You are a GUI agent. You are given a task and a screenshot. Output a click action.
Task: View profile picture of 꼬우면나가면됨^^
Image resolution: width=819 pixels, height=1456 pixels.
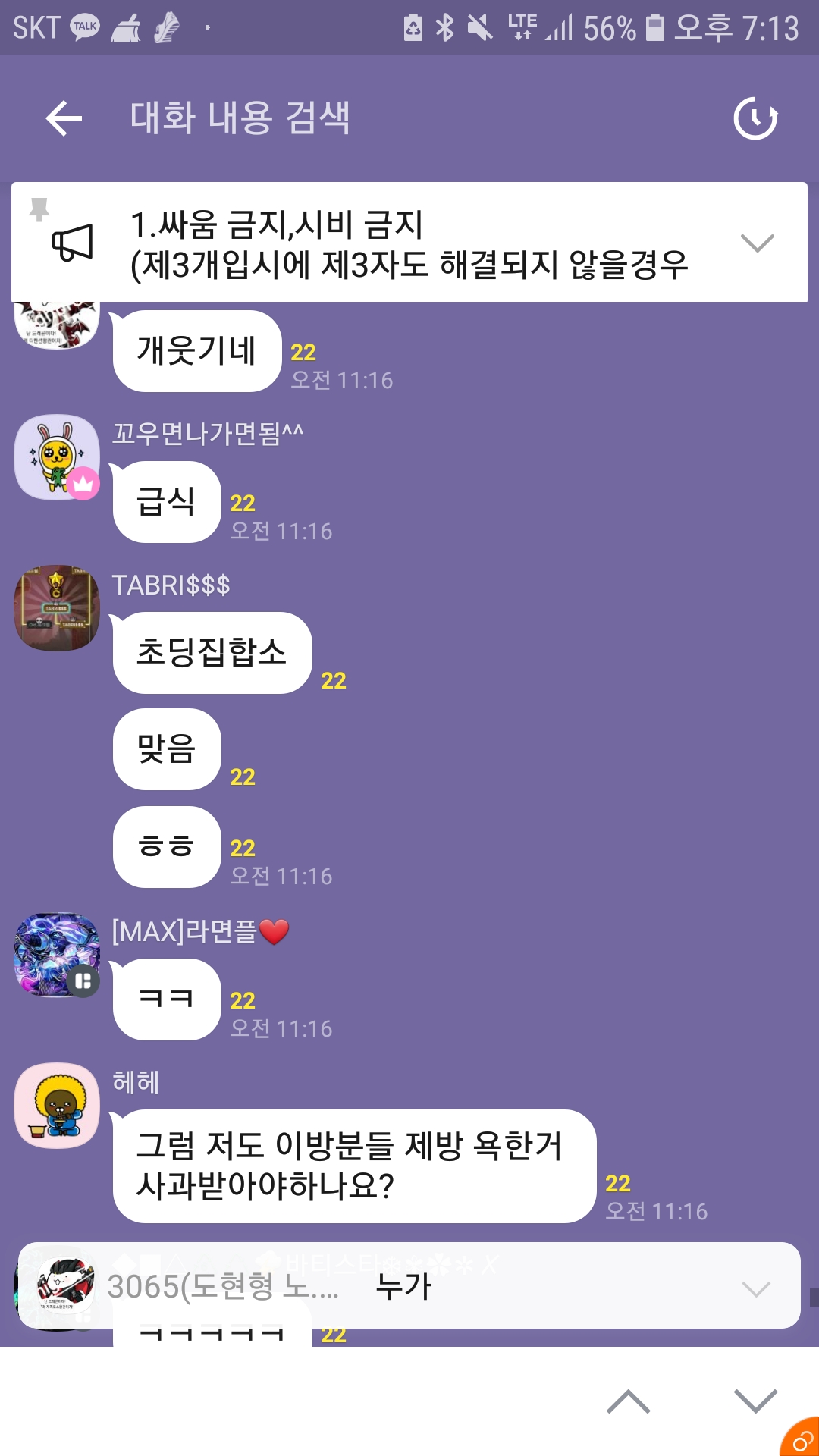[x=57, y=457]
